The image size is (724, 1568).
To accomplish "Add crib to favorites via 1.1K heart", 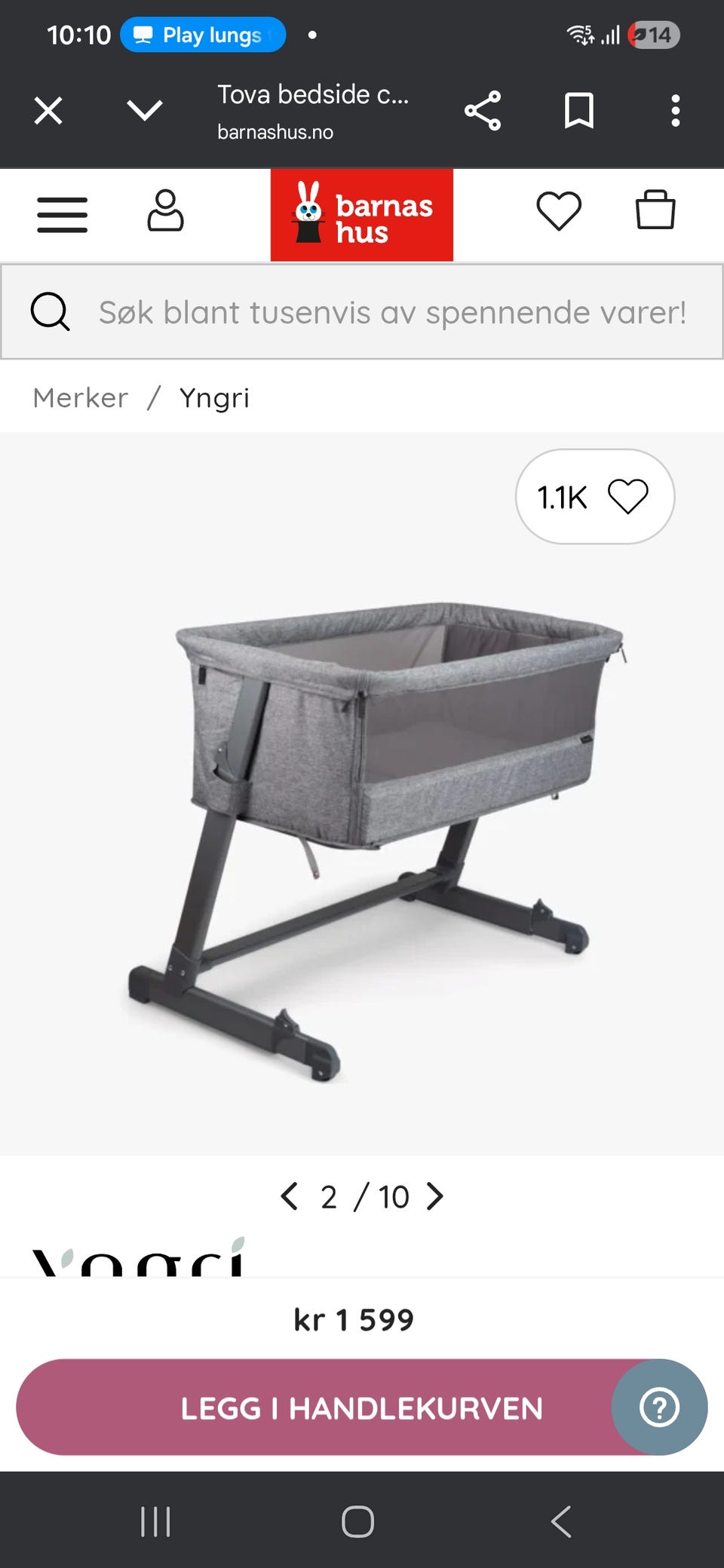I will [595, 497].
